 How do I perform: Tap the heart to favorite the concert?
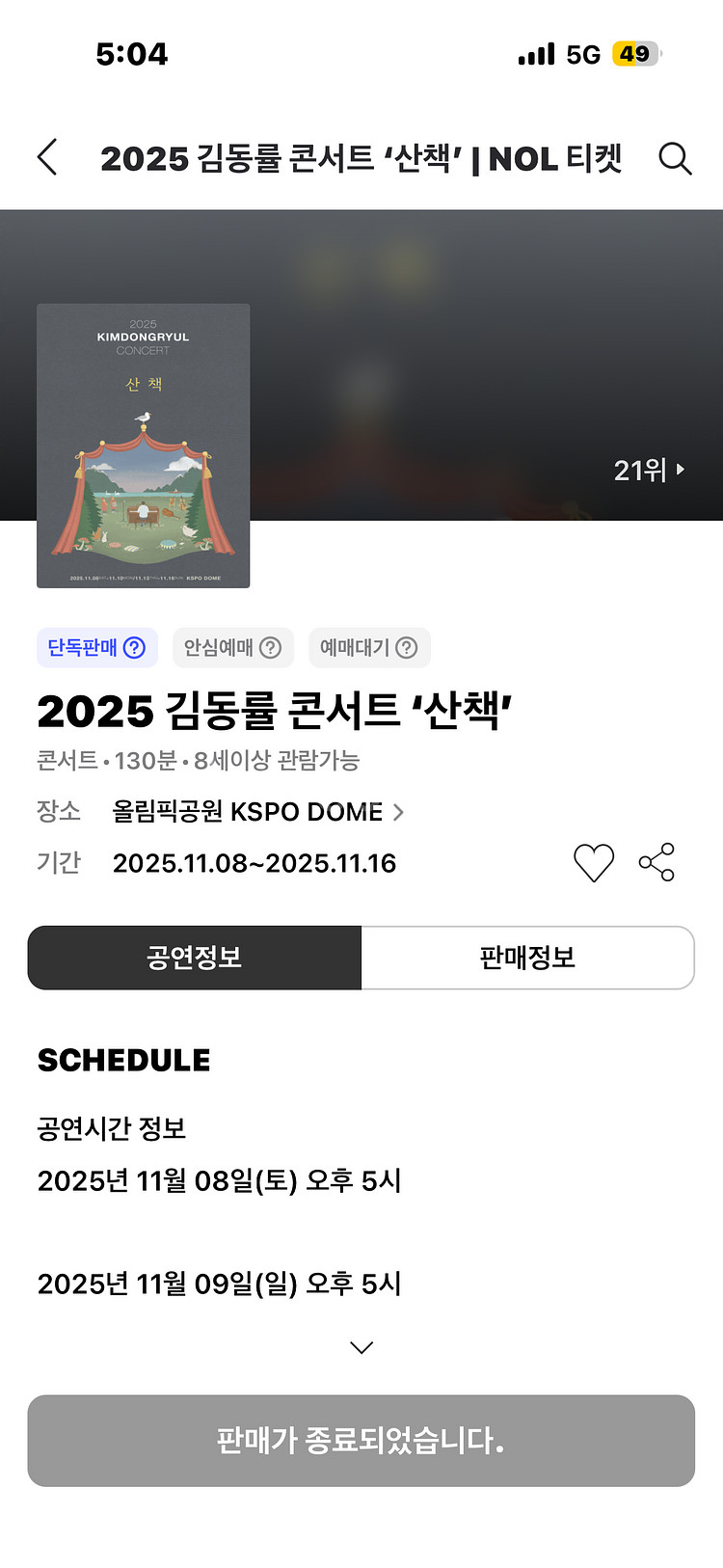click(594, 863)
